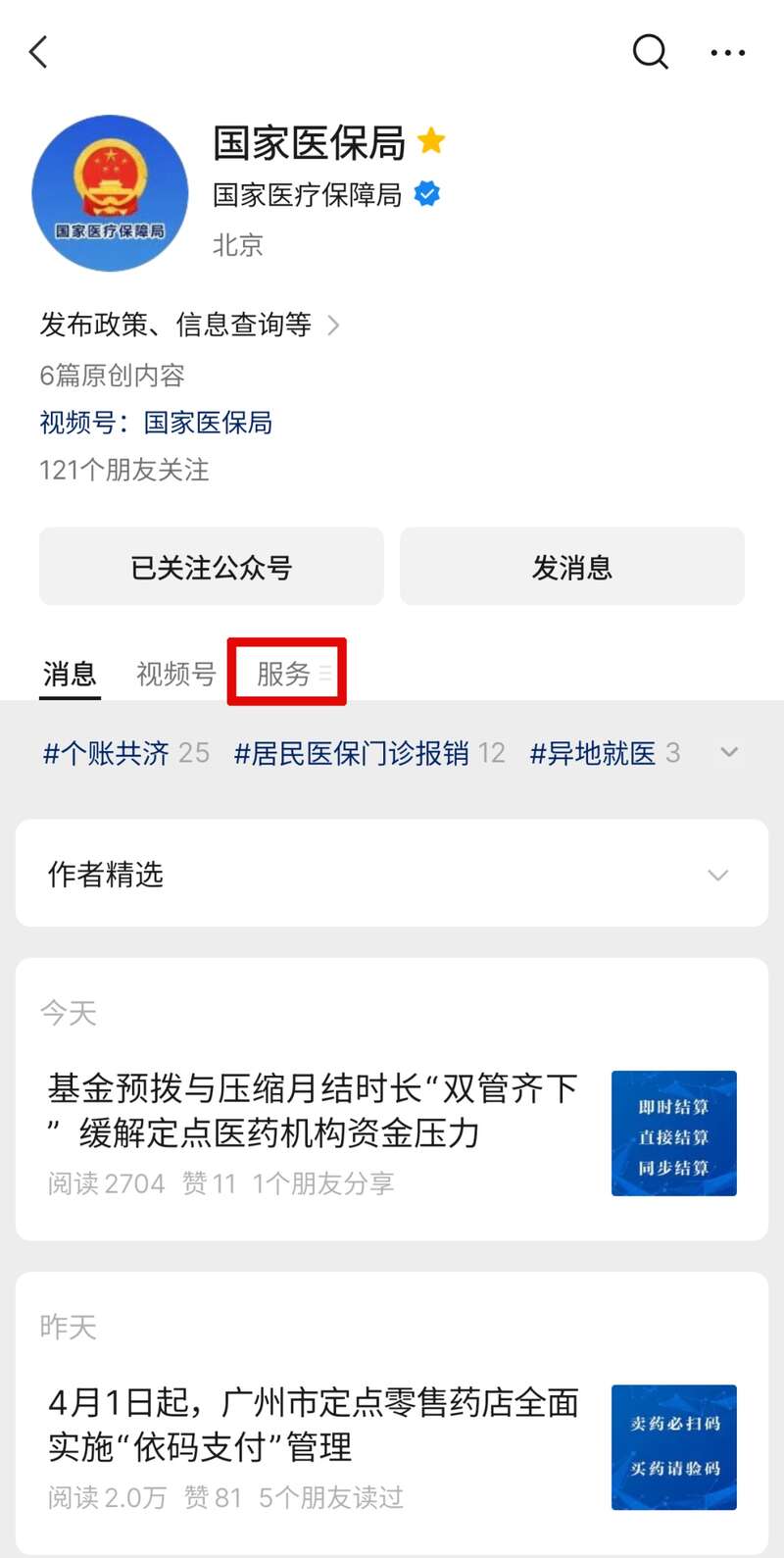Open article 4月1日起，广州市定点零售药店
This screenshot has height=1558, width=784.
click(x=314, y=1425)
